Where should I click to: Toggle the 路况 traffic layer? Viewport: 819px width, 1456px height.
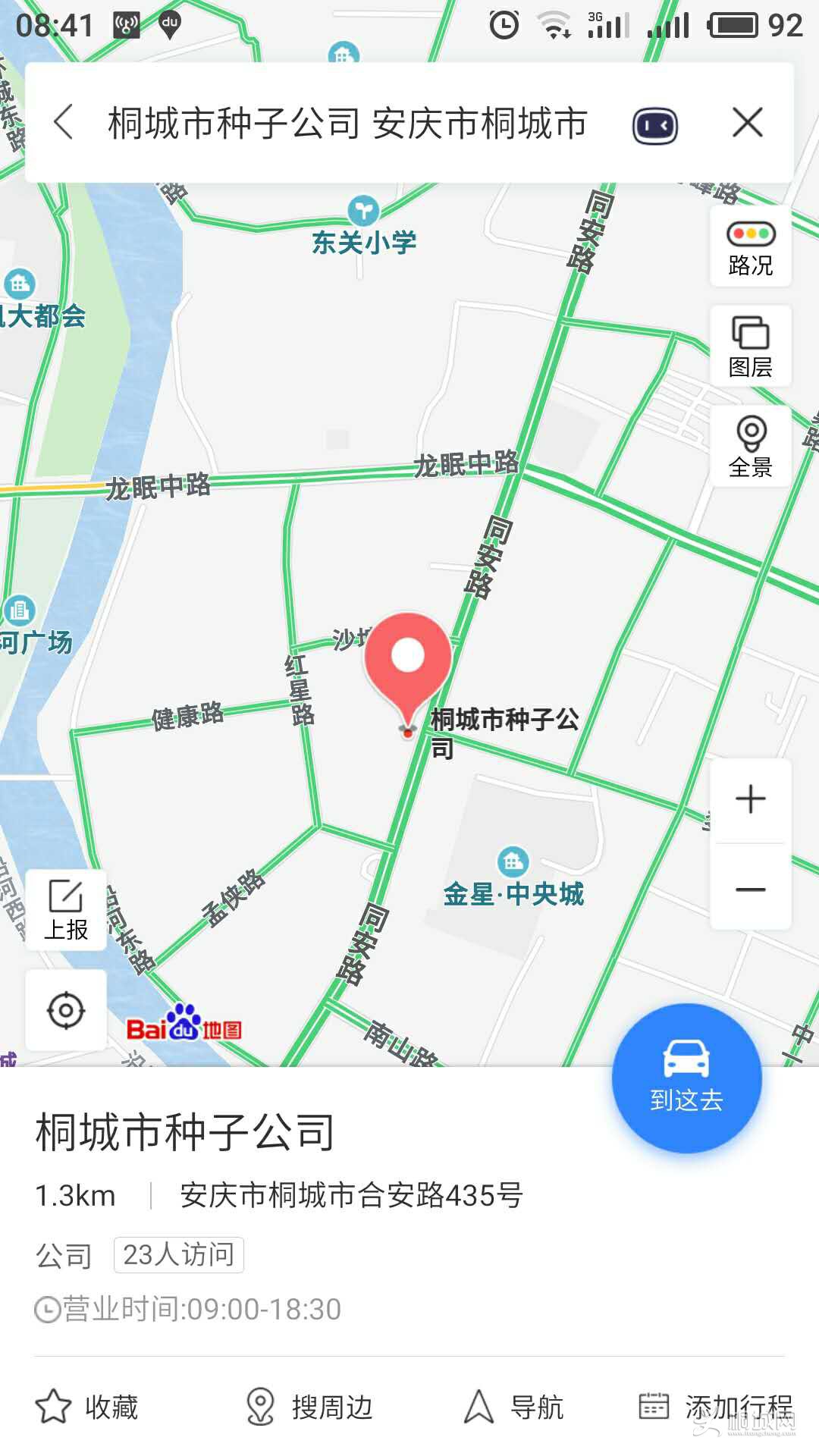pos(750,246)
